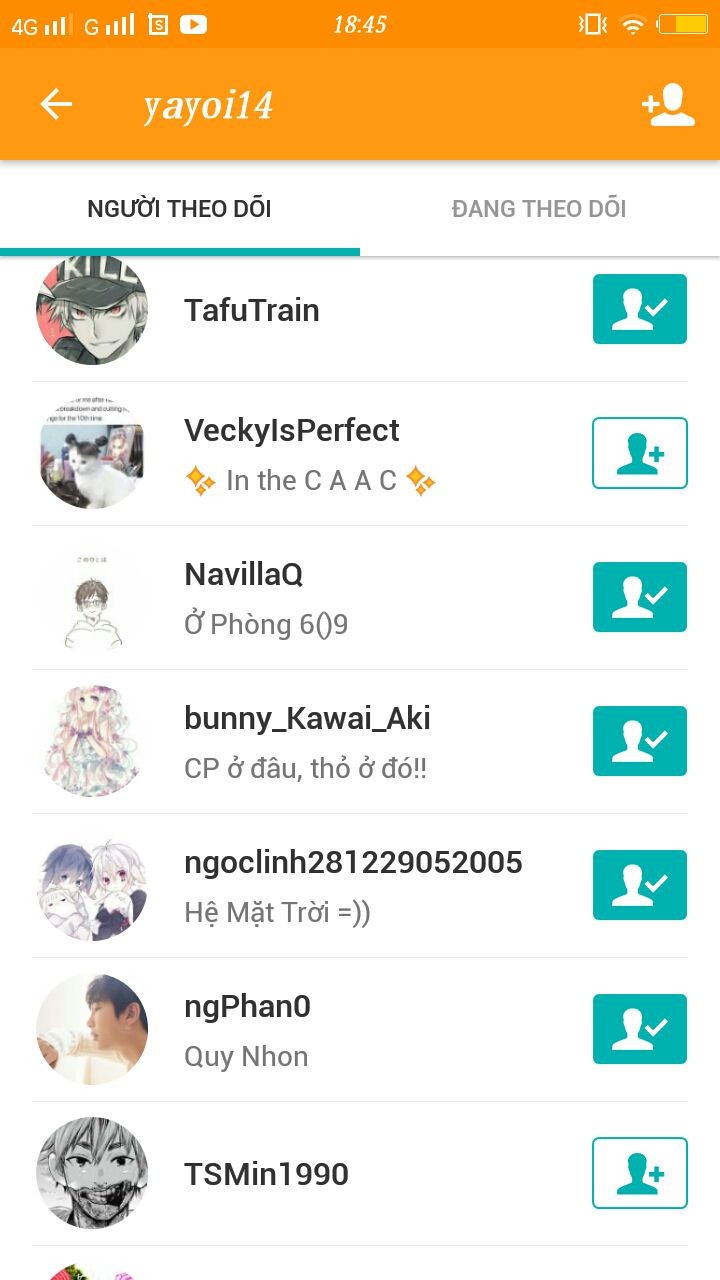
Task: Unfollow ngoclinh281229052005
Action: point(639,885)
